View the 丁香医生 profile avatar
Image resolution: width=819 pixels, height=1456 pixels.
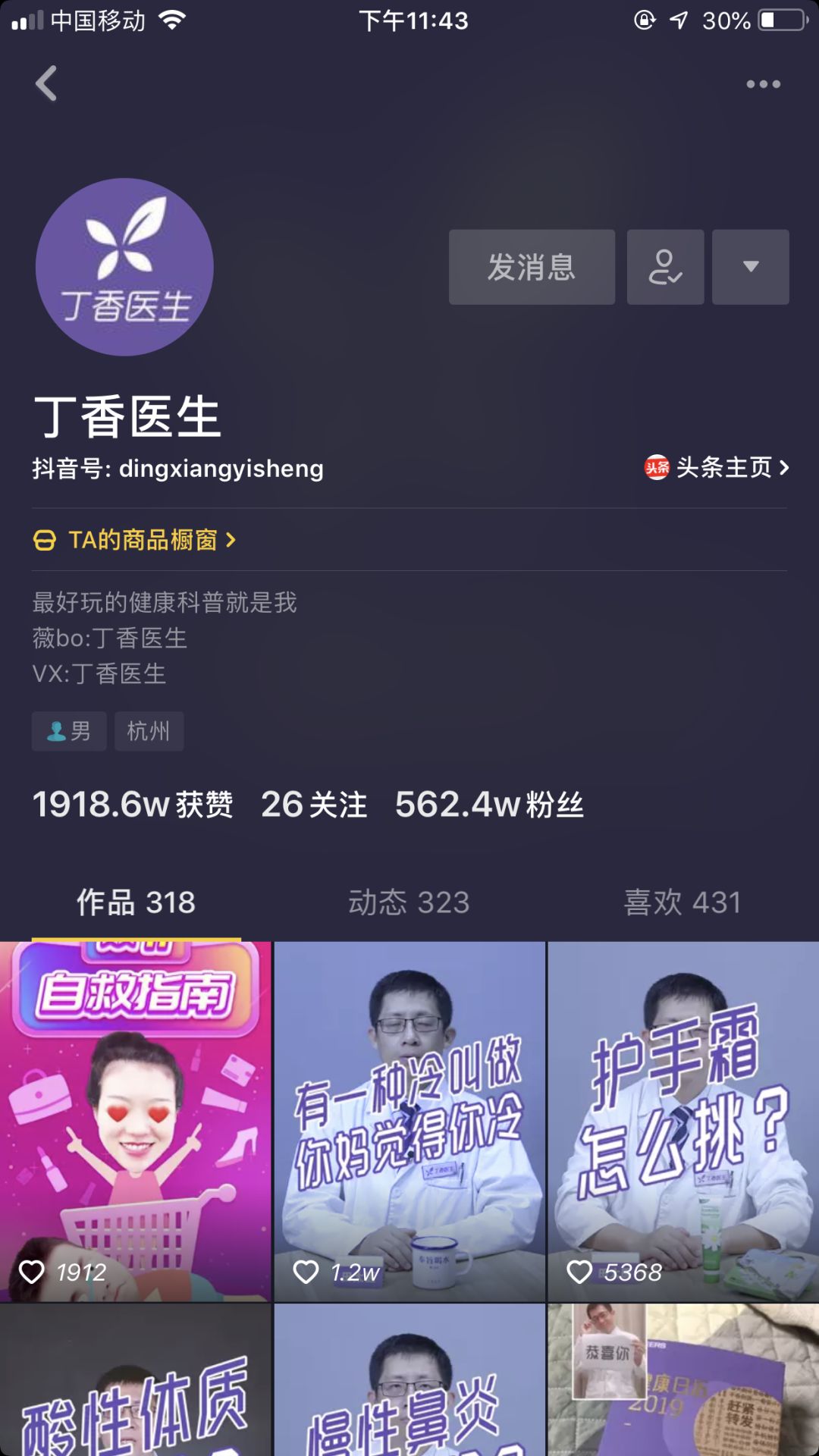[124, 267]
